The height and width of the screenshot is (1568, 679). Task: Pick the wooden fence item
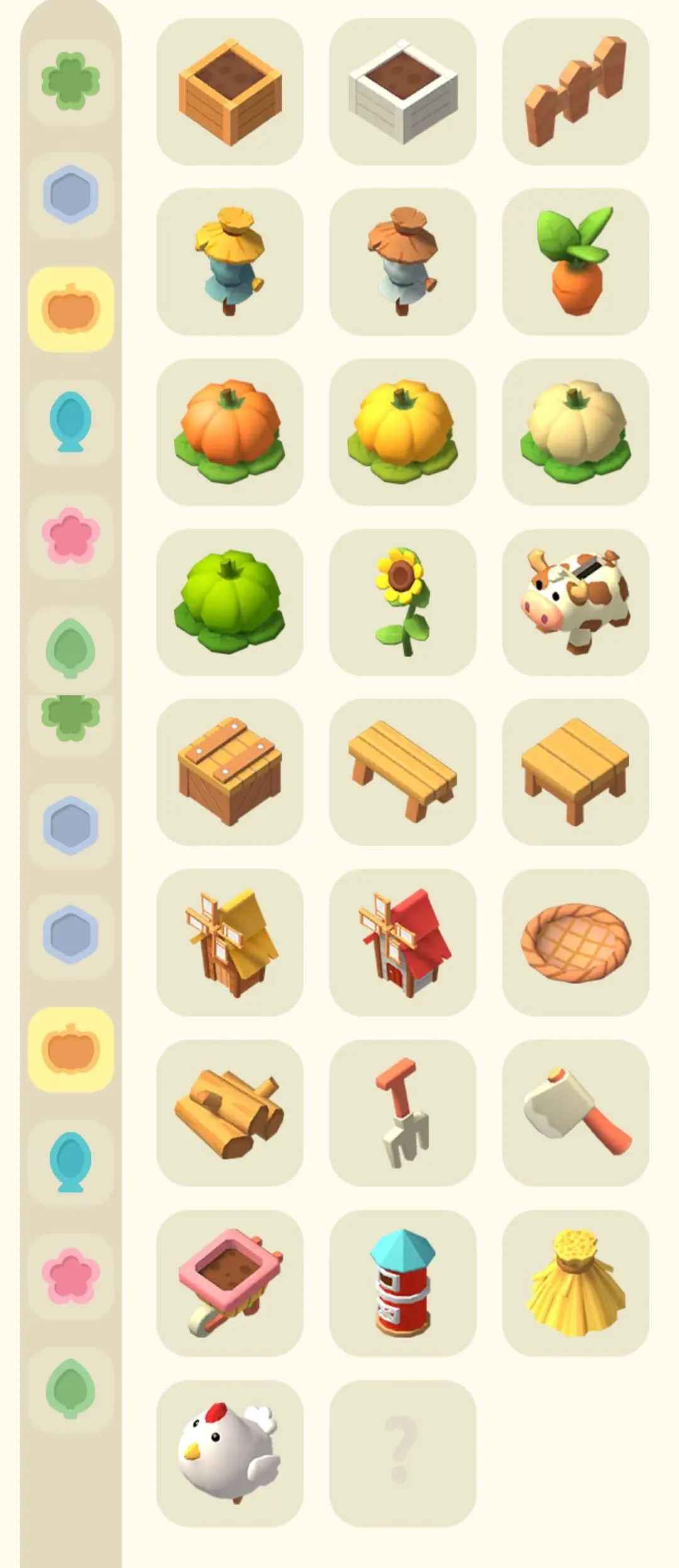(575, 92)
